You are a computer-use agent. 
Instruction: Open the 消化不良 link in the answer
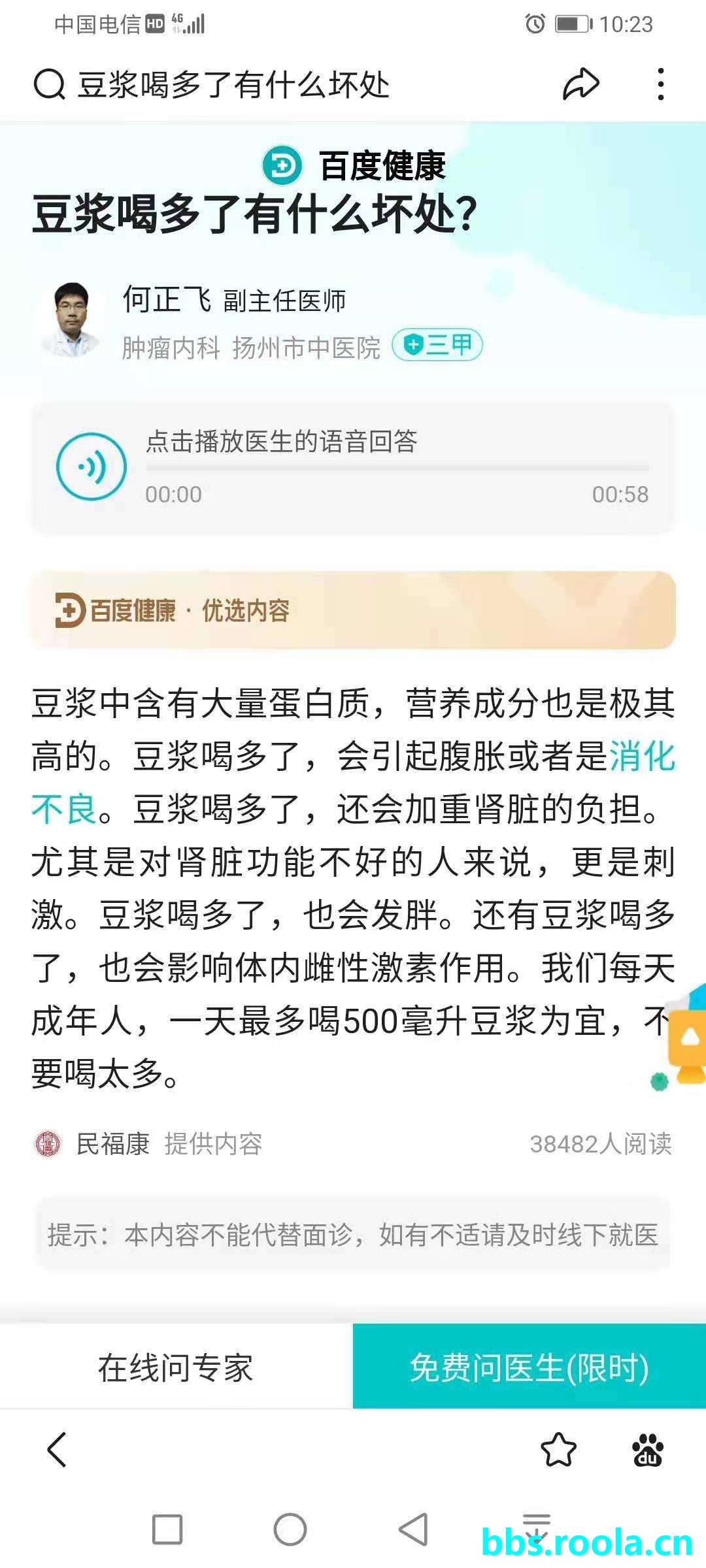tap(641, 757)
